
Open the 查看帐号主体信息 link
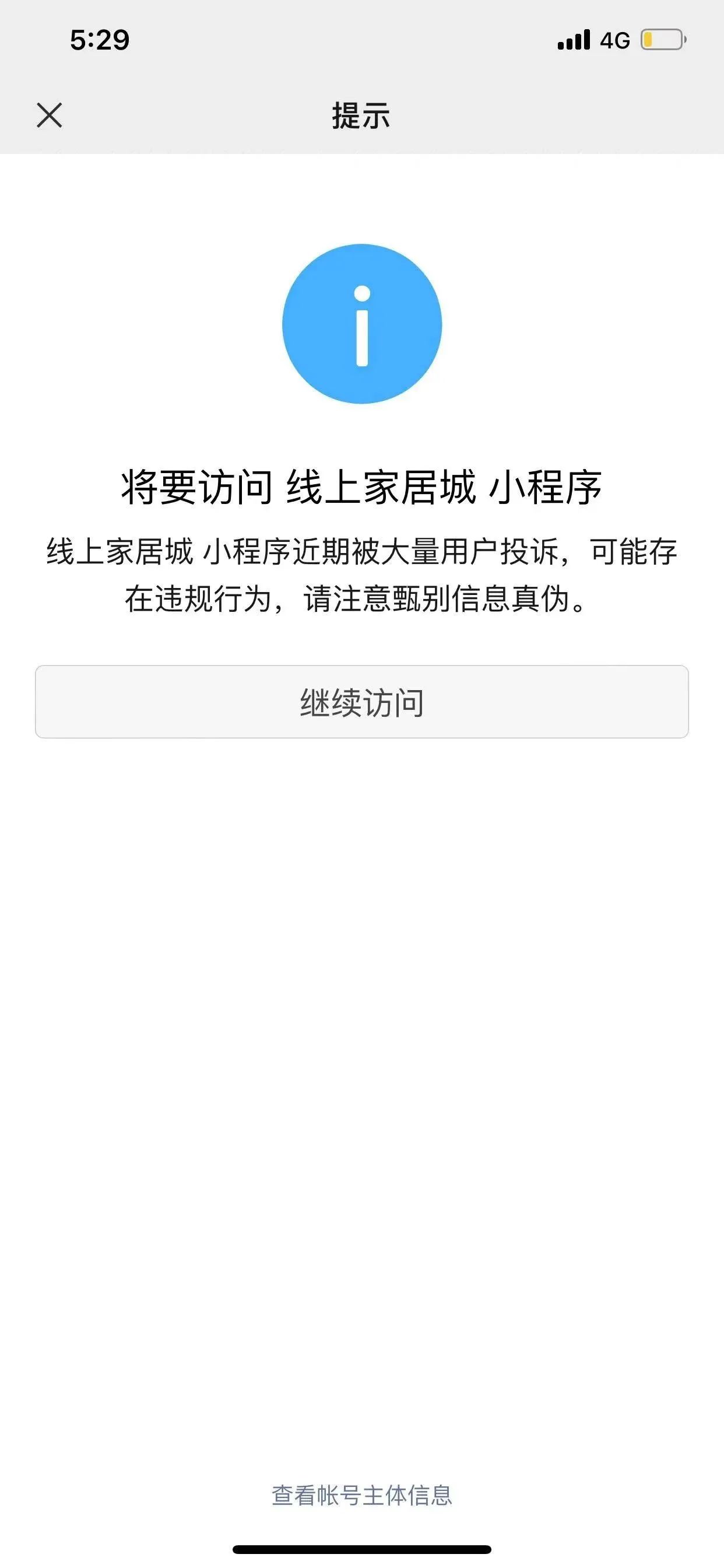coord(362,1494)
